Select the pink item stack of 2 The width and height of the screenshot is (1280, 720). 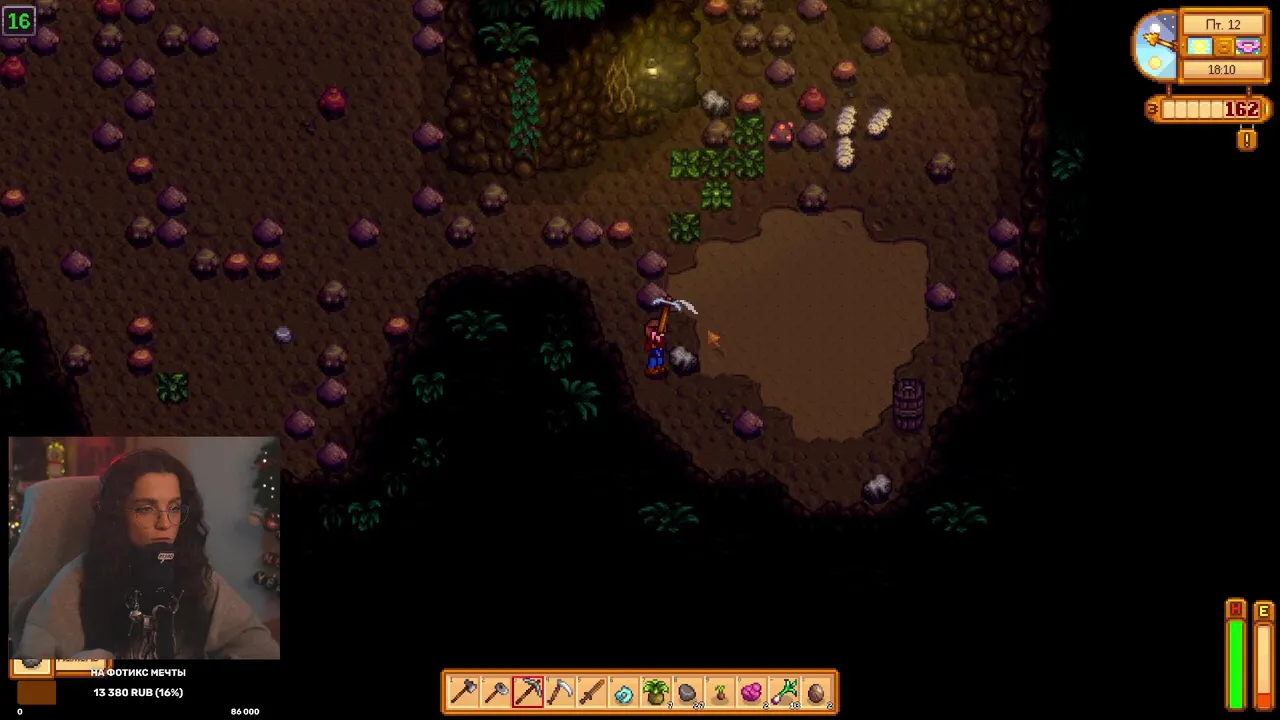pos(752,692)
